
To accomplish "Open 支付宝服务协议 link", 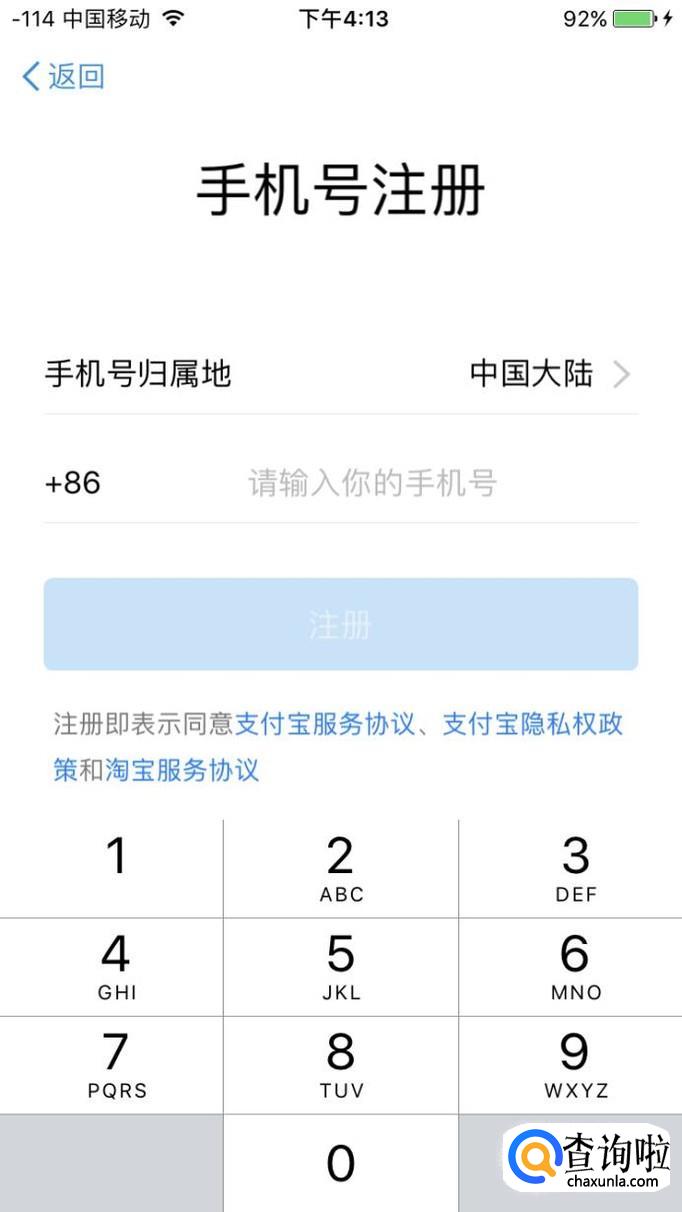I will point(324,724).
